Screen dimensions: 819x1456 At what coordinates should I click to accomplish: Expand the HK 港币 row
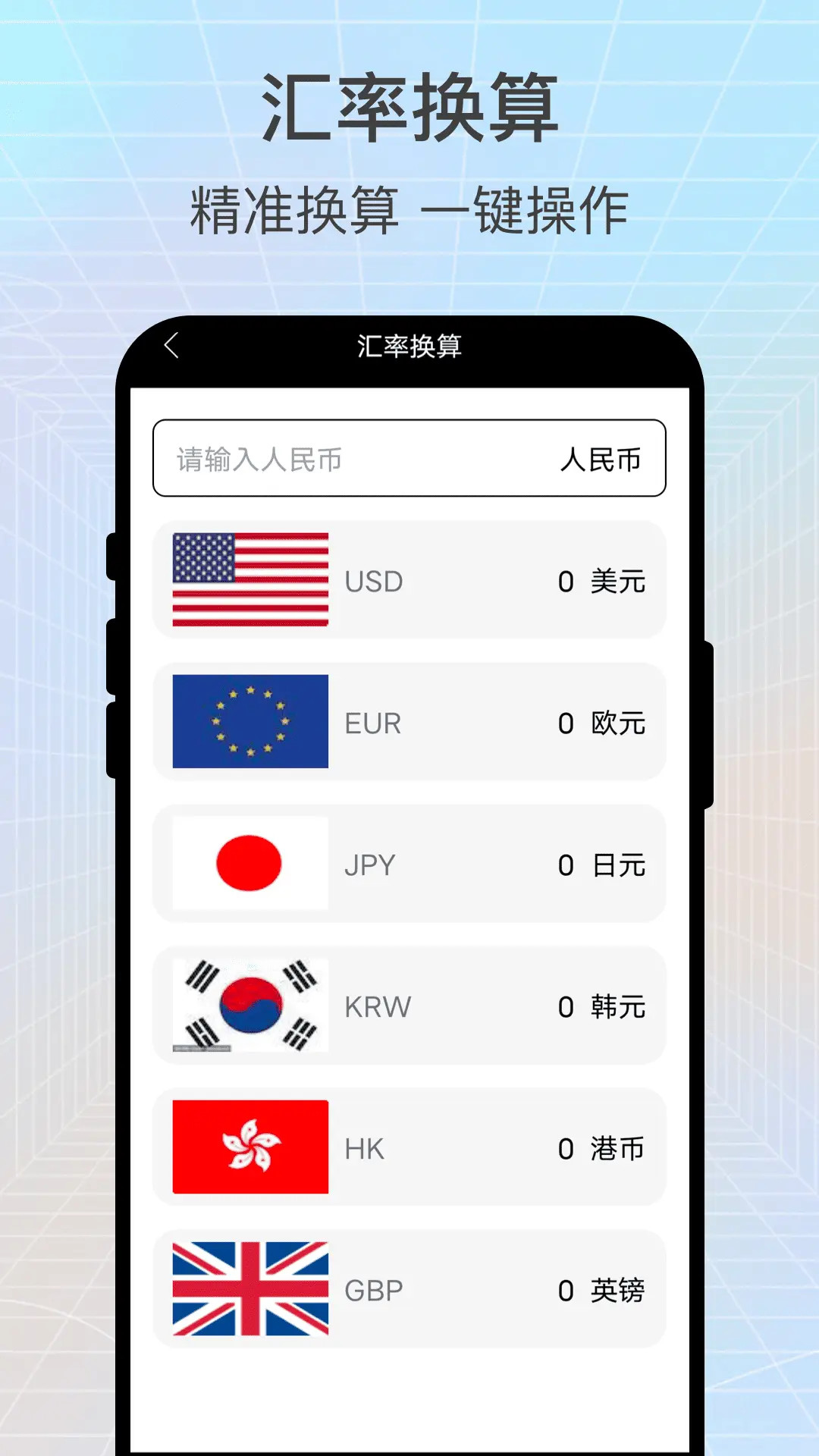click(x=409, y=1147)
